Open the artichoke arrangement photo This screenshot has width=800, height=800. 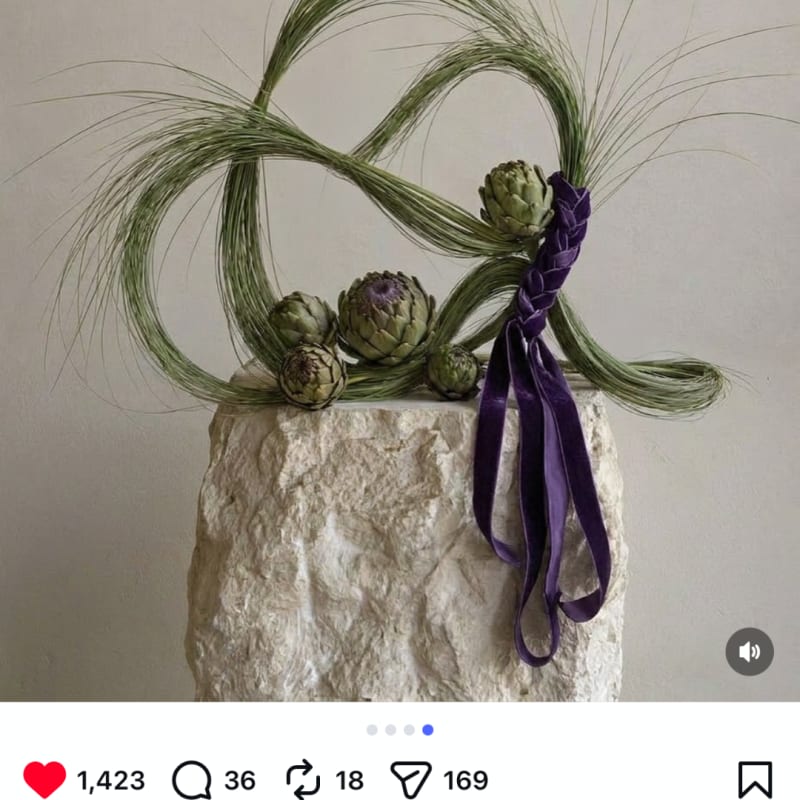pyautogui.click(x=400, y=351)
